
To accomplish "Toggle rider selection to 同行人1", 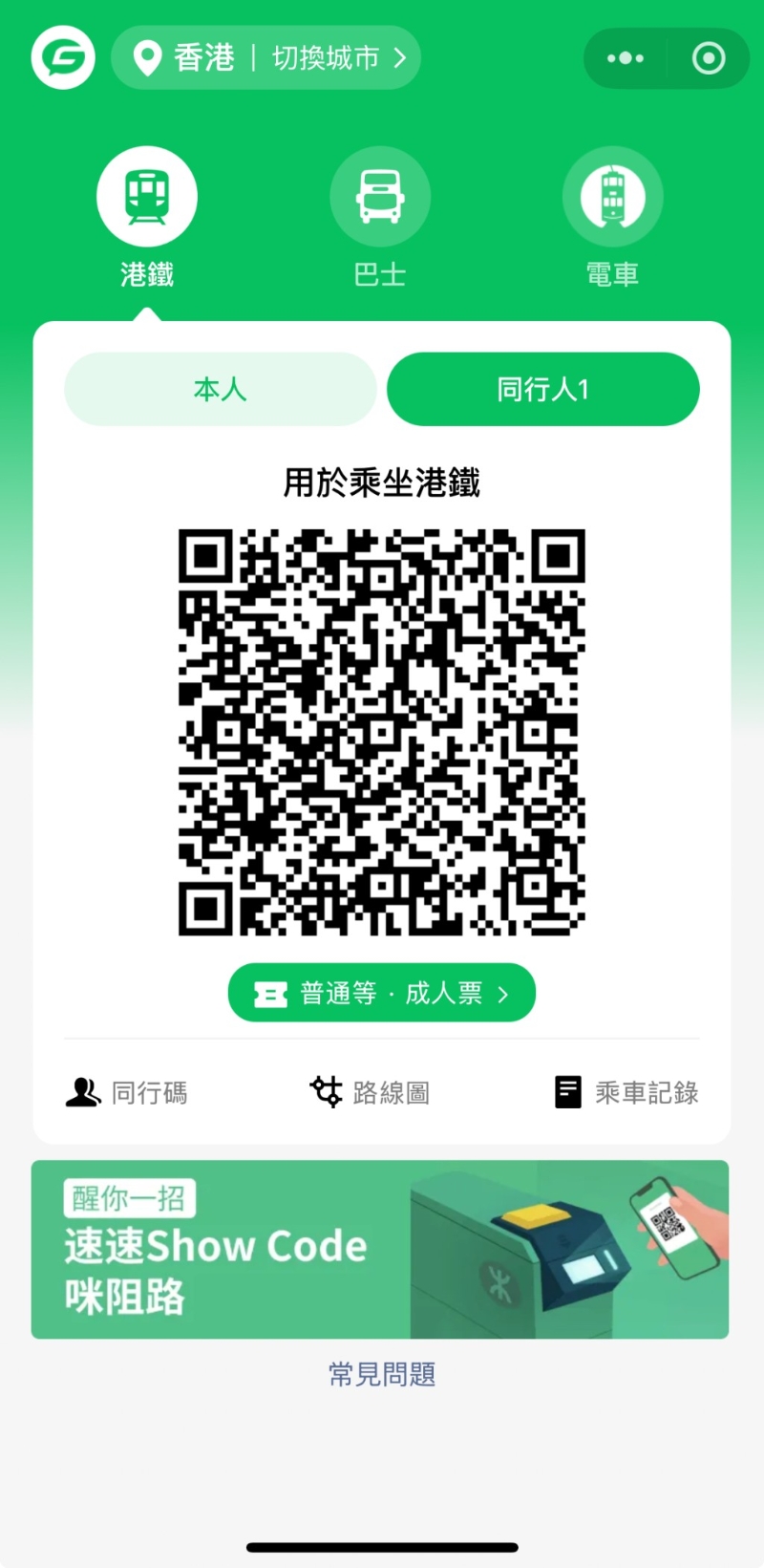I will tap(542, 388).
